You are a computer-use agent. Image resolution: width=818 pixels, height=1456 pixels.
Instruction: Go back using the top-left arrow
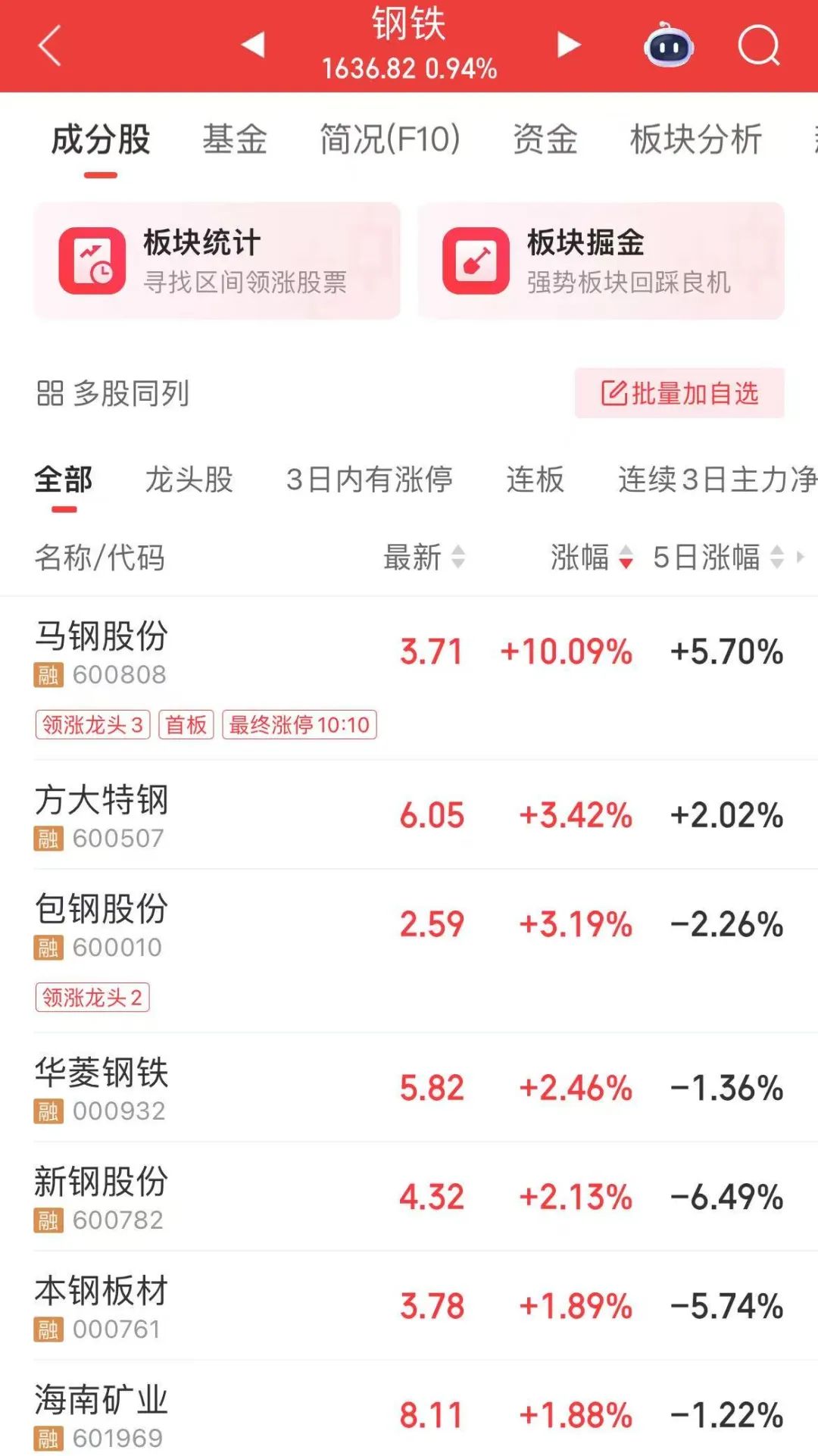(50, 45)
